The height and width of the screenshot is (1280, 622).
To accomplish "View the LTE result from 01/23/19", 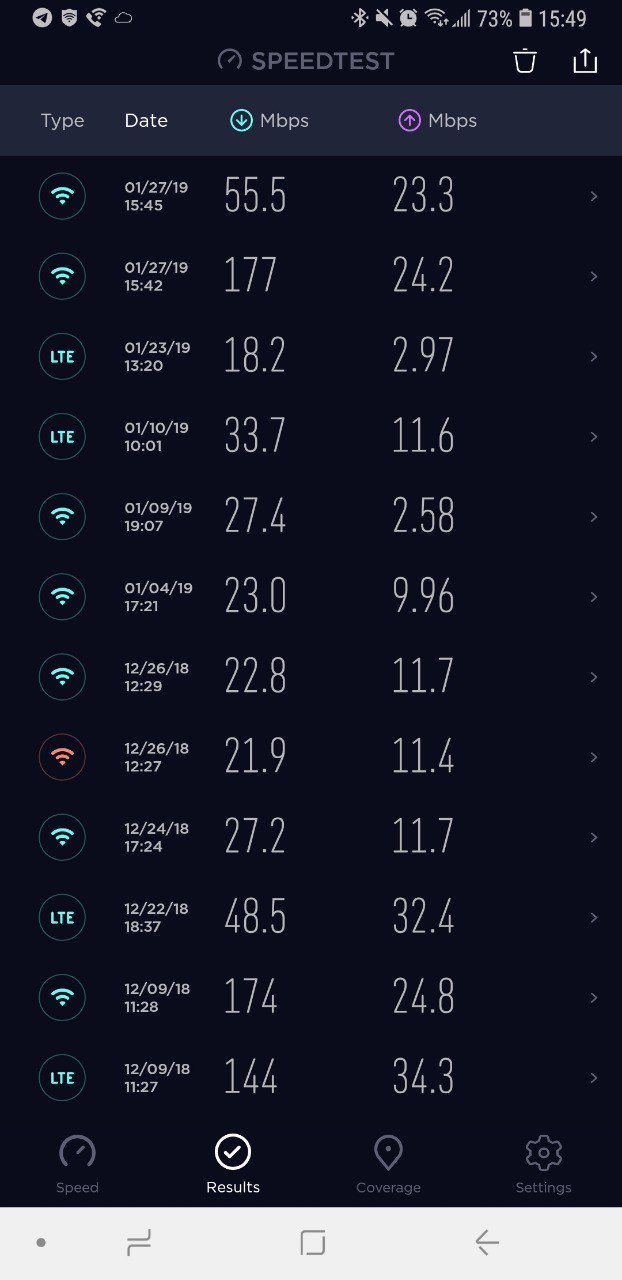I will tap(311, 356).
